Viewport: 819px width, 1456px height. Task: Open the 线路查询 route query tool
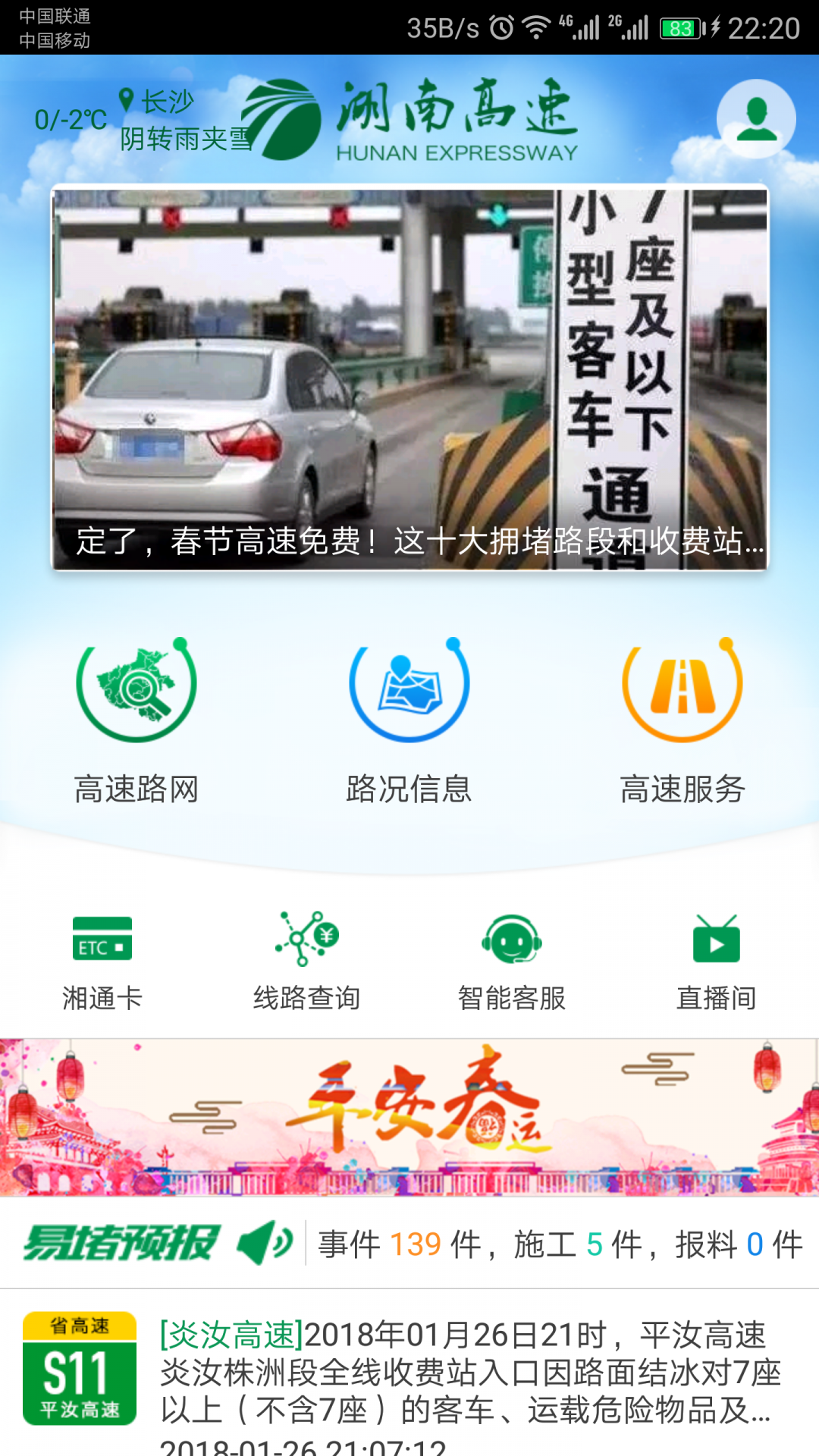click(306, 958)
